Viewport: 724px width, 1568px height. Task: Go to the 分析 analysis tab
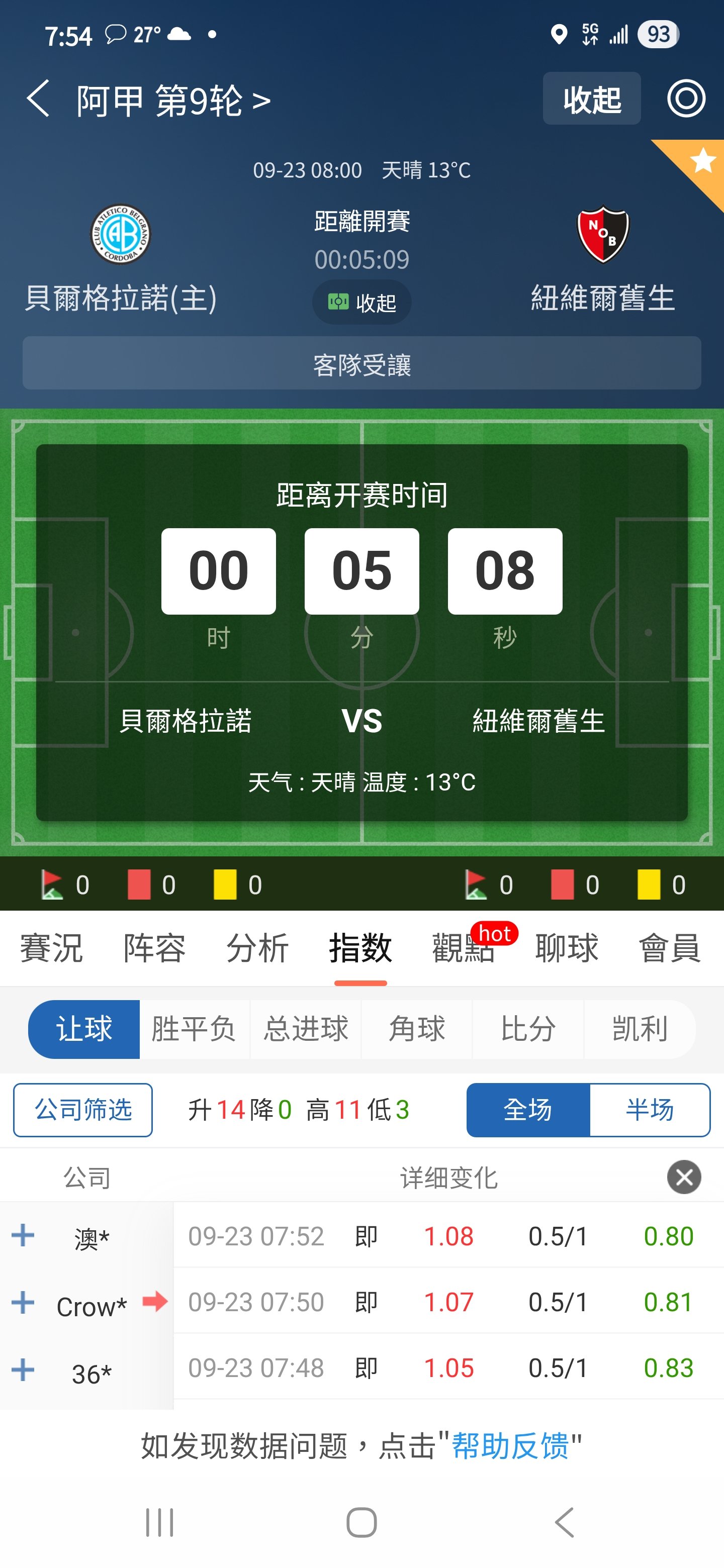coord(257,948)
